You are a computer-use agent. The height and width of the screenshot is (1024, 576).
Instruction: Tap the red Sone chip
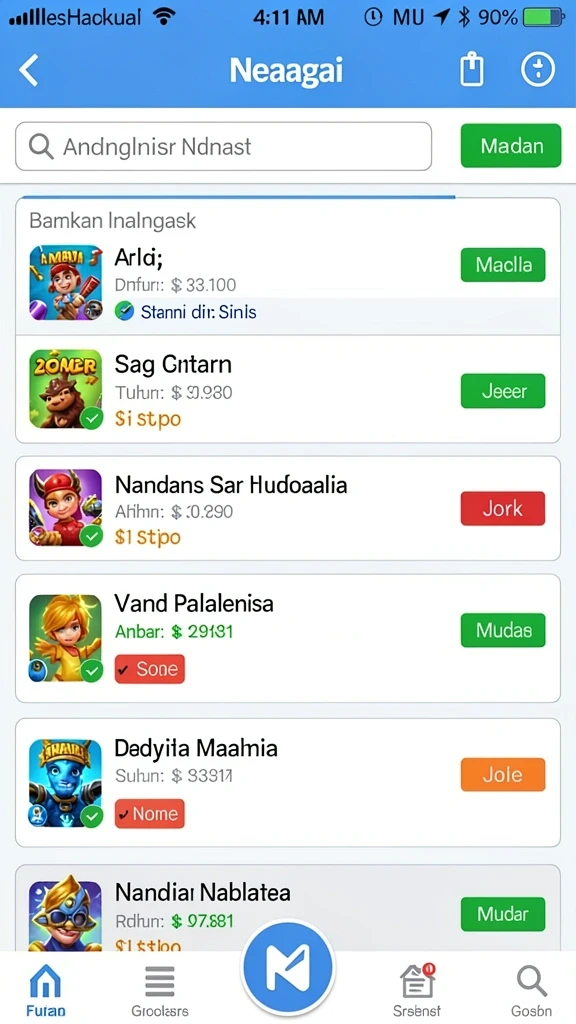pyautogui.click(x=150, y=669)
